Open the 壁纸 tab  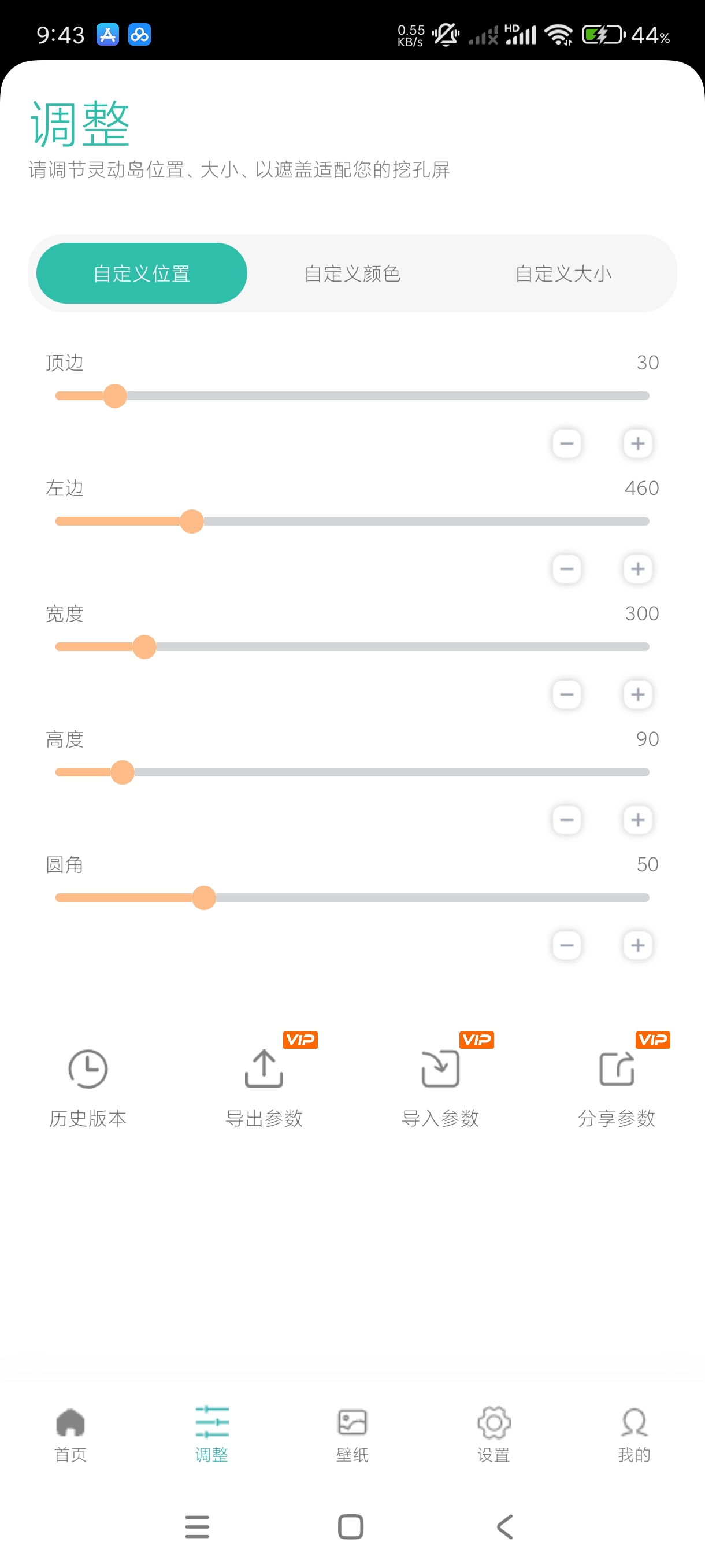coord(352,1433)
